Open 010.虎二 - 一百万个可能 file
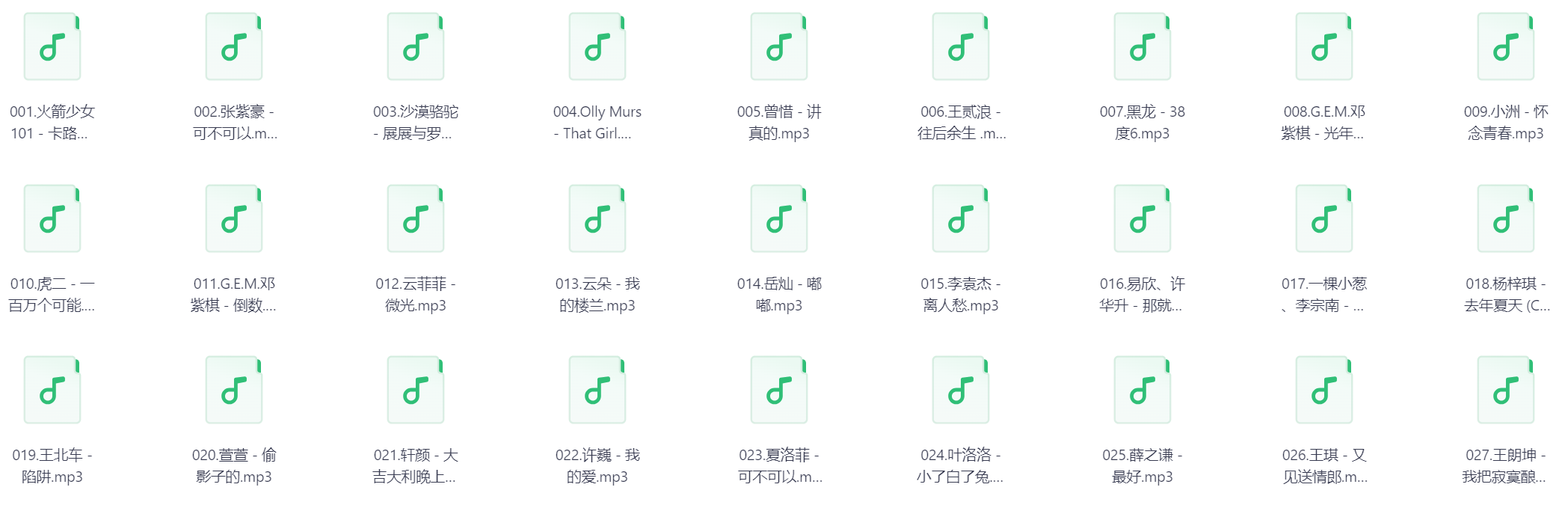 52,219
